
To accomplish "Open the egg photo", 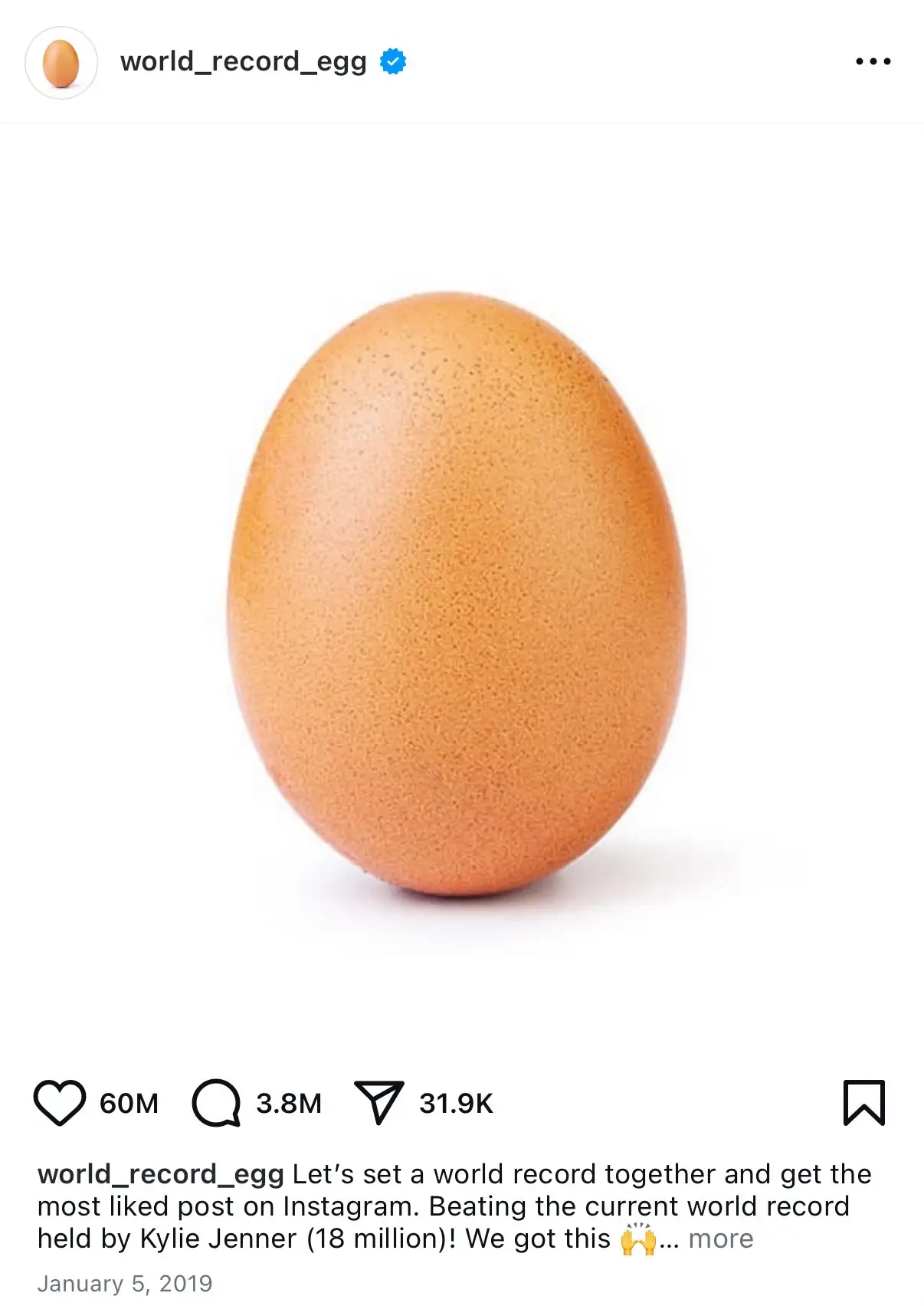I will point(457,594).
